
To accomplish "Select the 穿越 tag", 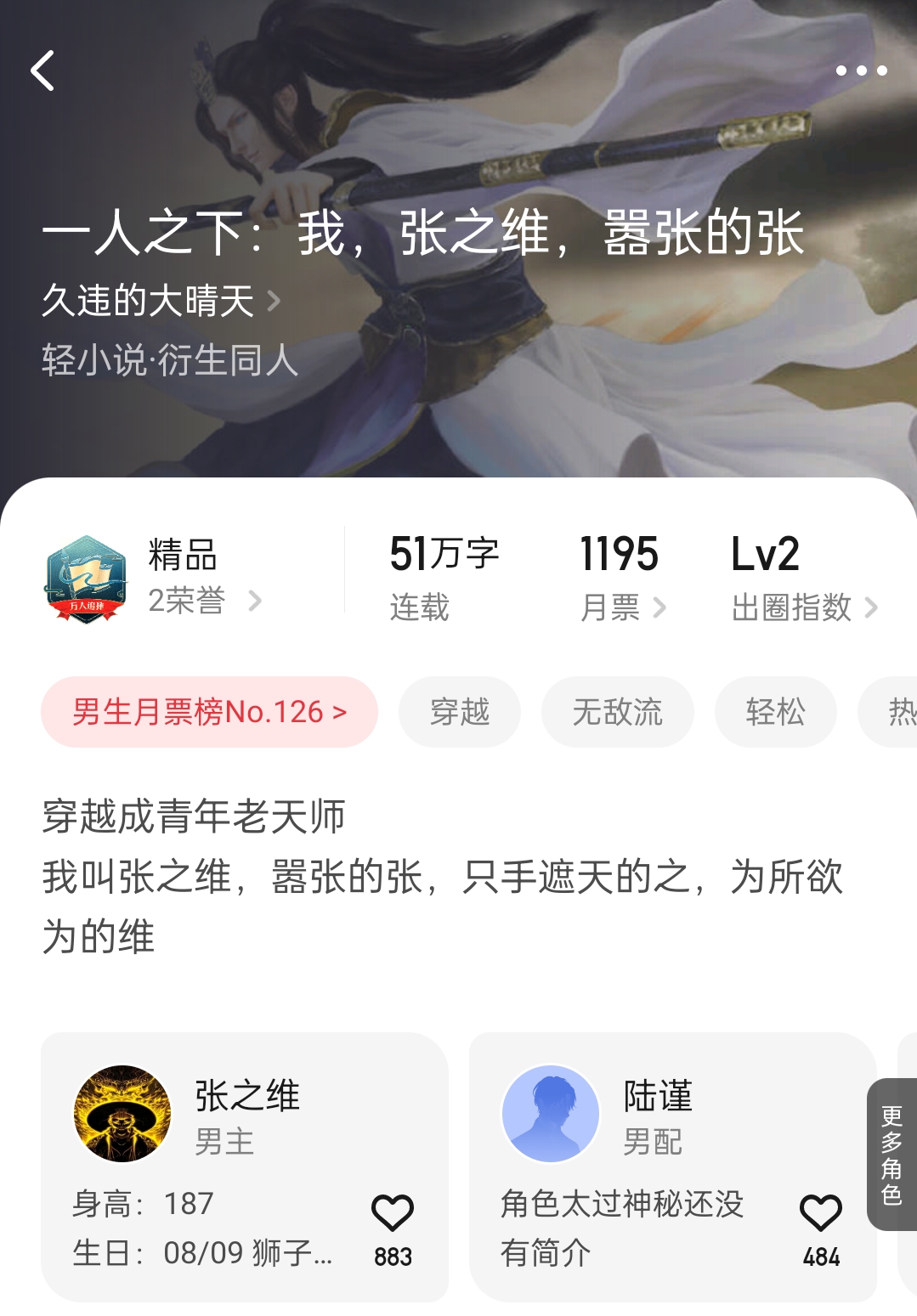I will pos(459,712).
